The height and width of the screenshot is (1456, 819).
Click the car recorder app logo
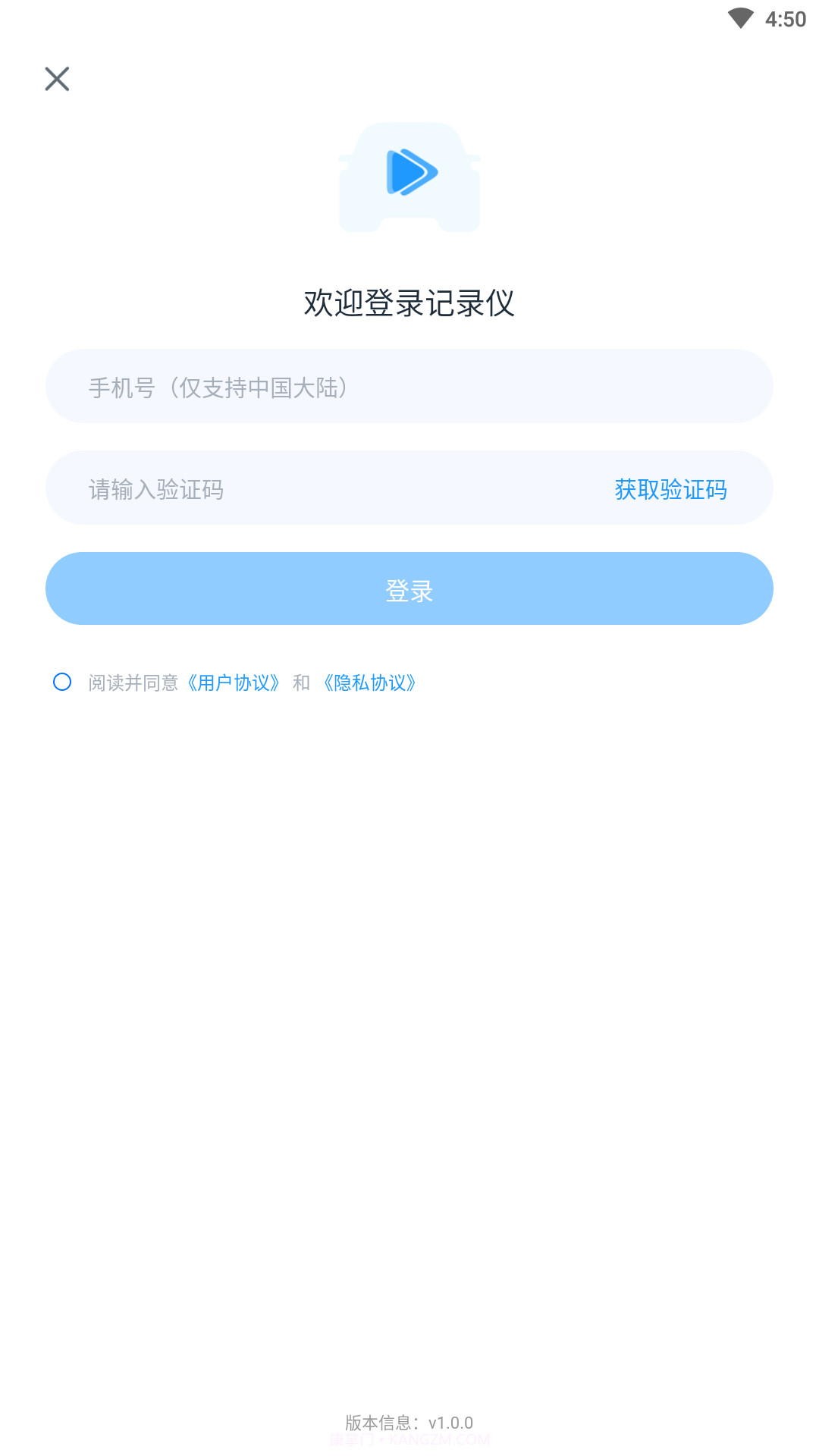click(x=409, y=176)
